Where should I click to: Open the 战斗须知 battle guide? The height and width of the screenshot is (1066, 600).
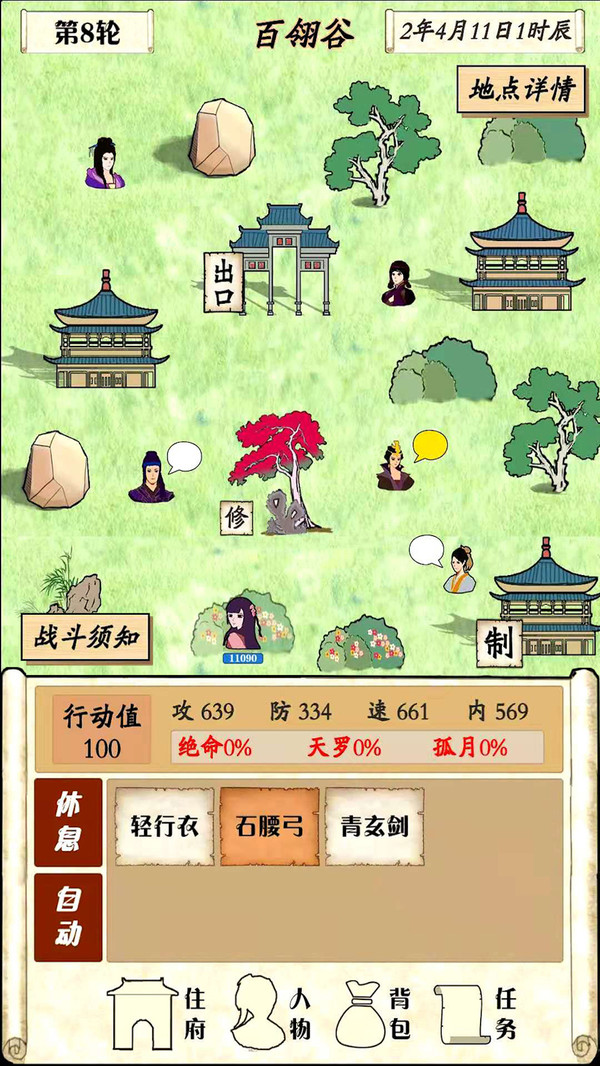(x=85, y=637)
